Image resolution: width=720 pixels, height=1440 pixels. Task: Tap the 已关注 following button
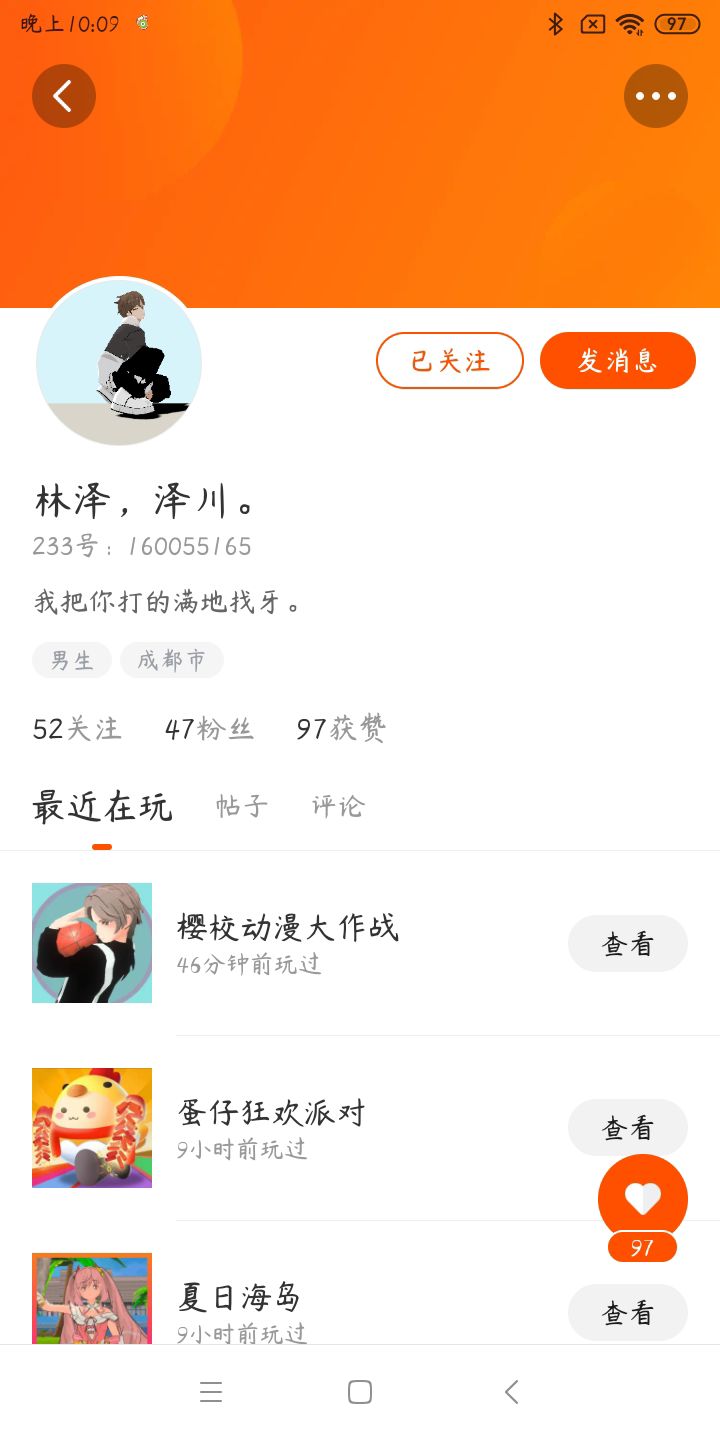[x=450, y=360]
